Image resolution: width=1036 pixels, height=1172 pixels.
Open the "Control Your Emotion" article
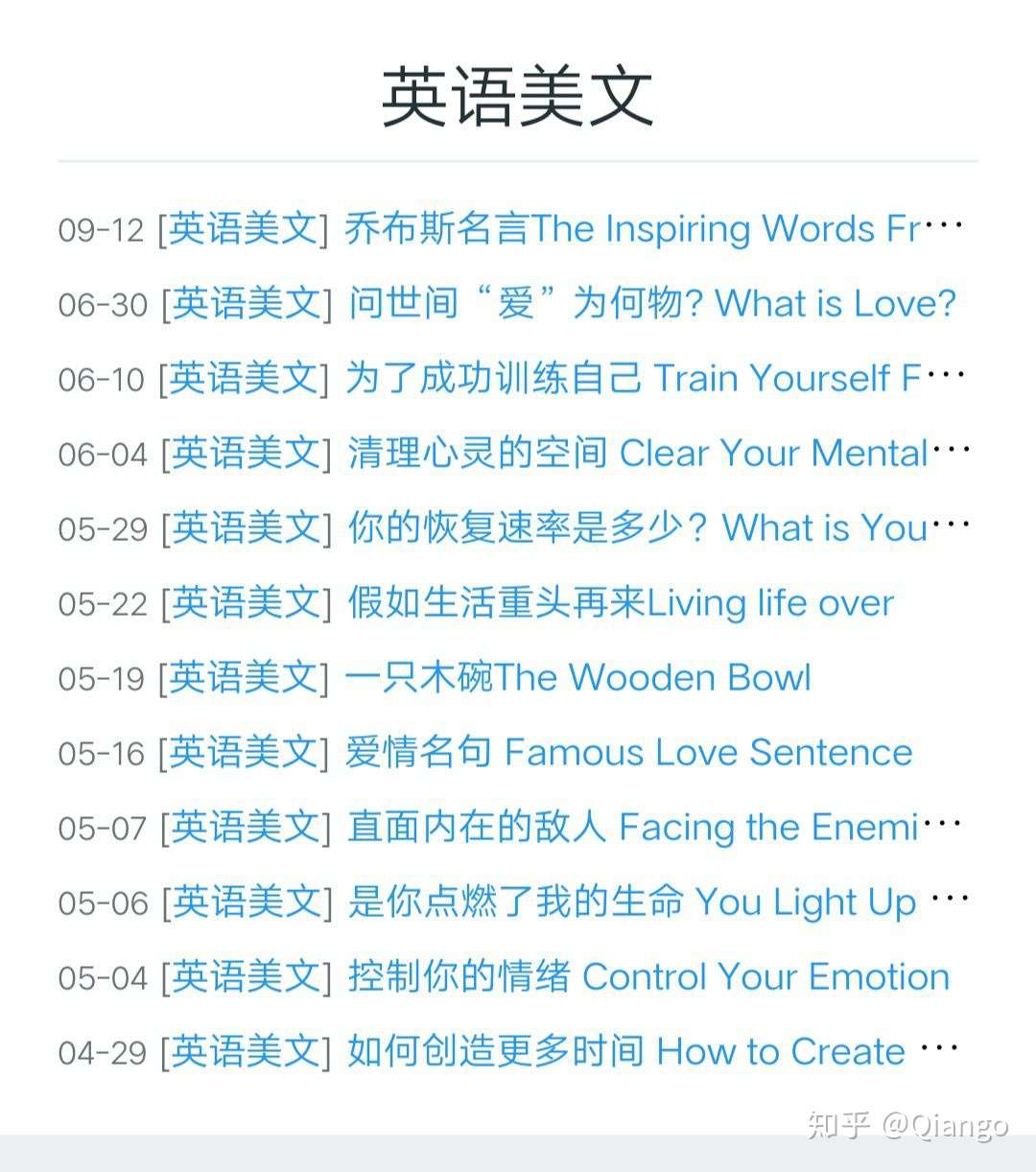[647, 976]
